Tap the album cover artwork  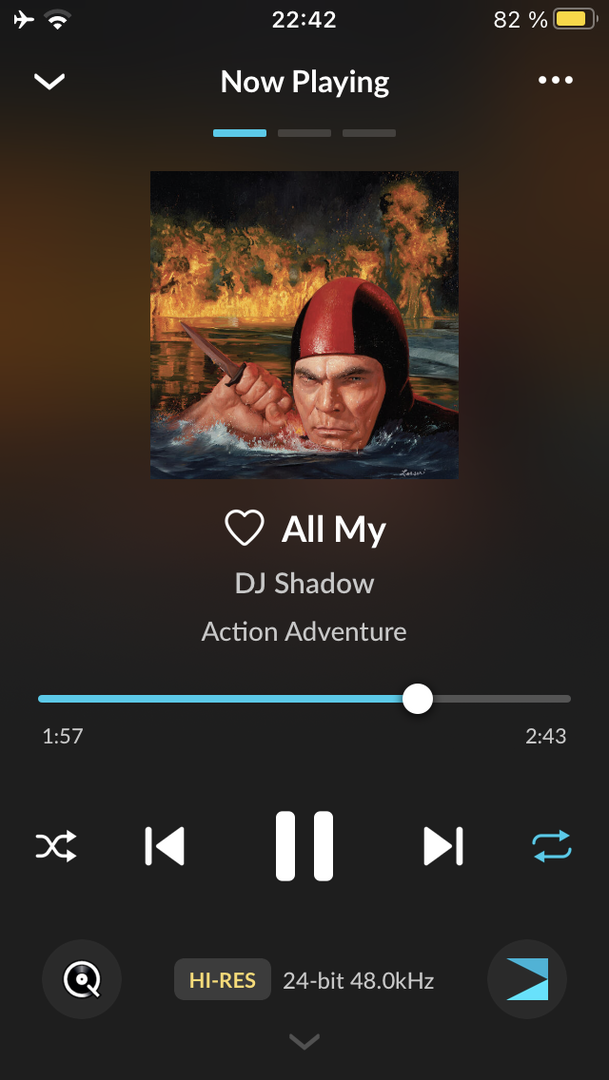304,325
